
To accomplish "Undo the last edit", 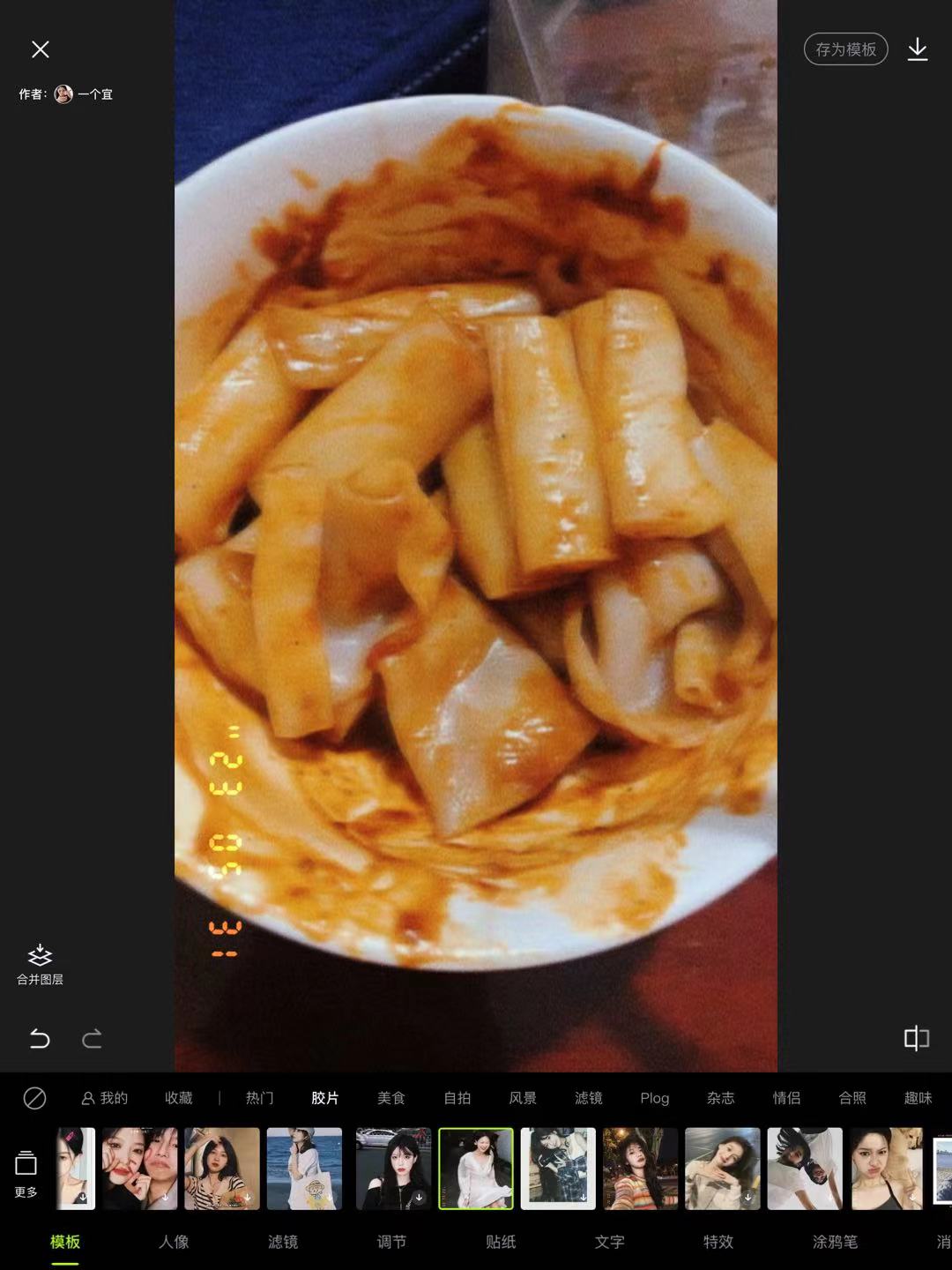I will (x=40, y=1039).
